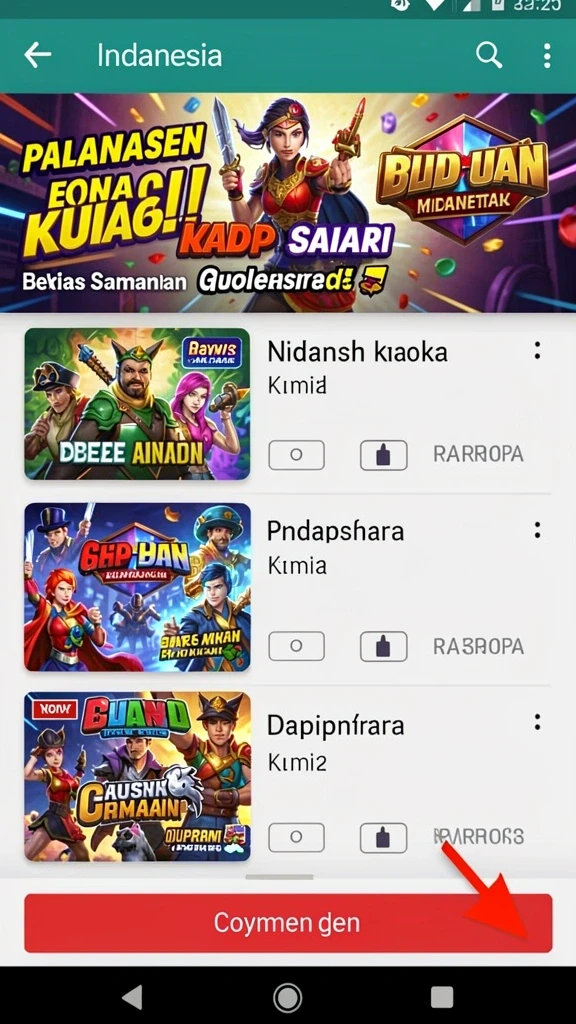Viewport: 576px width, 1024px height.
Task: Tap the circle button under Pndapshara
Action: point(296,647)
